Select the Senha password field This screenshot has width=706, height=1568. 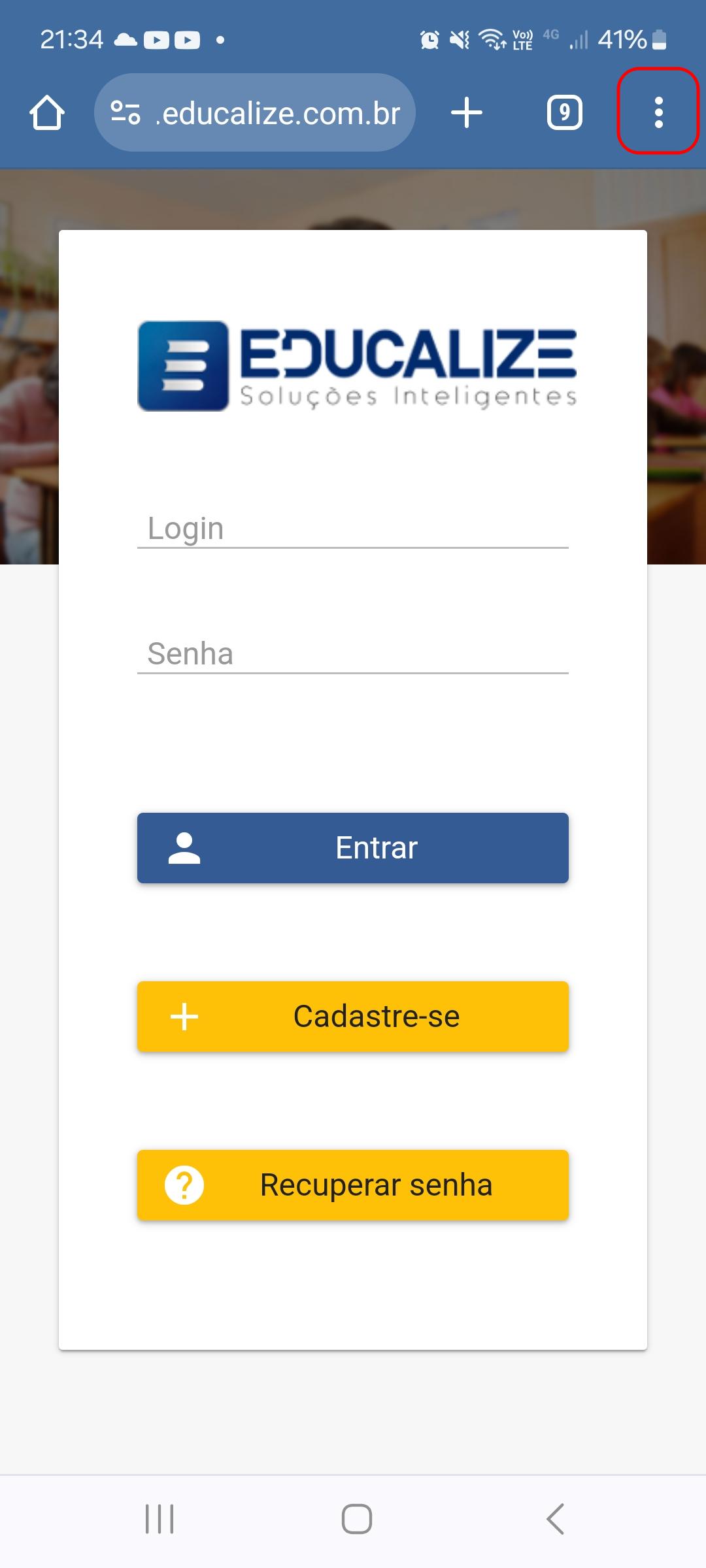(353, 654)
